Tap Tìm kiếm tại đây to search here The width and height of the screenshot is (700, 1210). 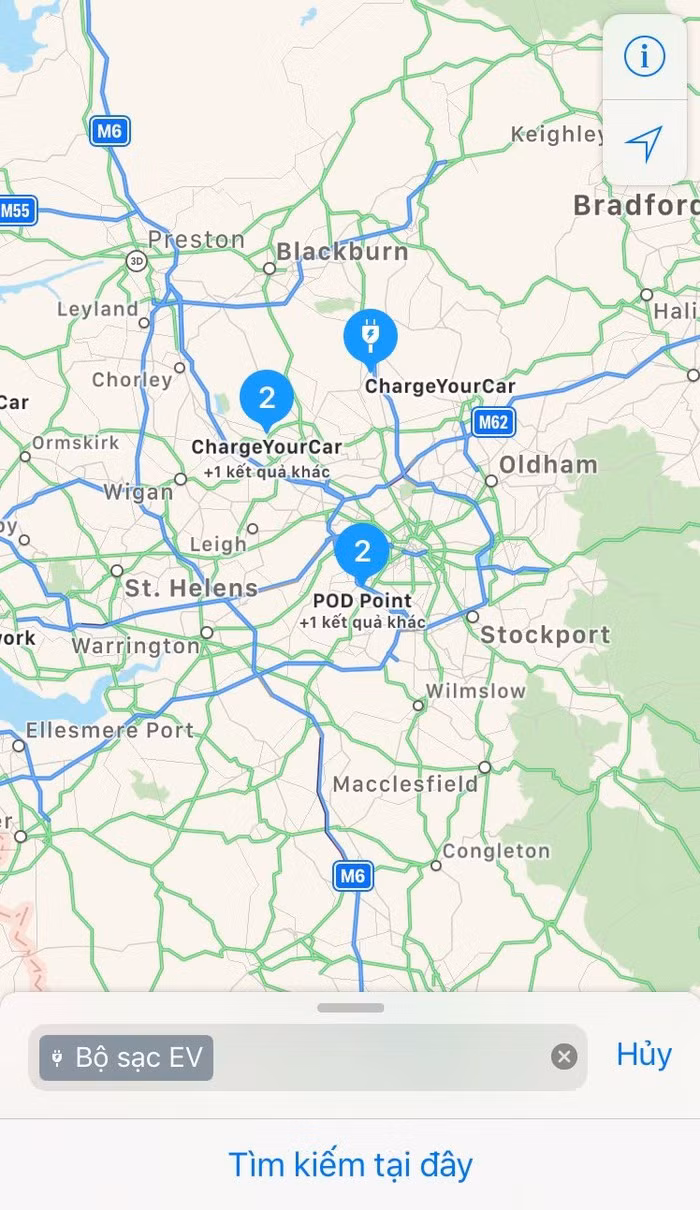(x=350, y=1165)
